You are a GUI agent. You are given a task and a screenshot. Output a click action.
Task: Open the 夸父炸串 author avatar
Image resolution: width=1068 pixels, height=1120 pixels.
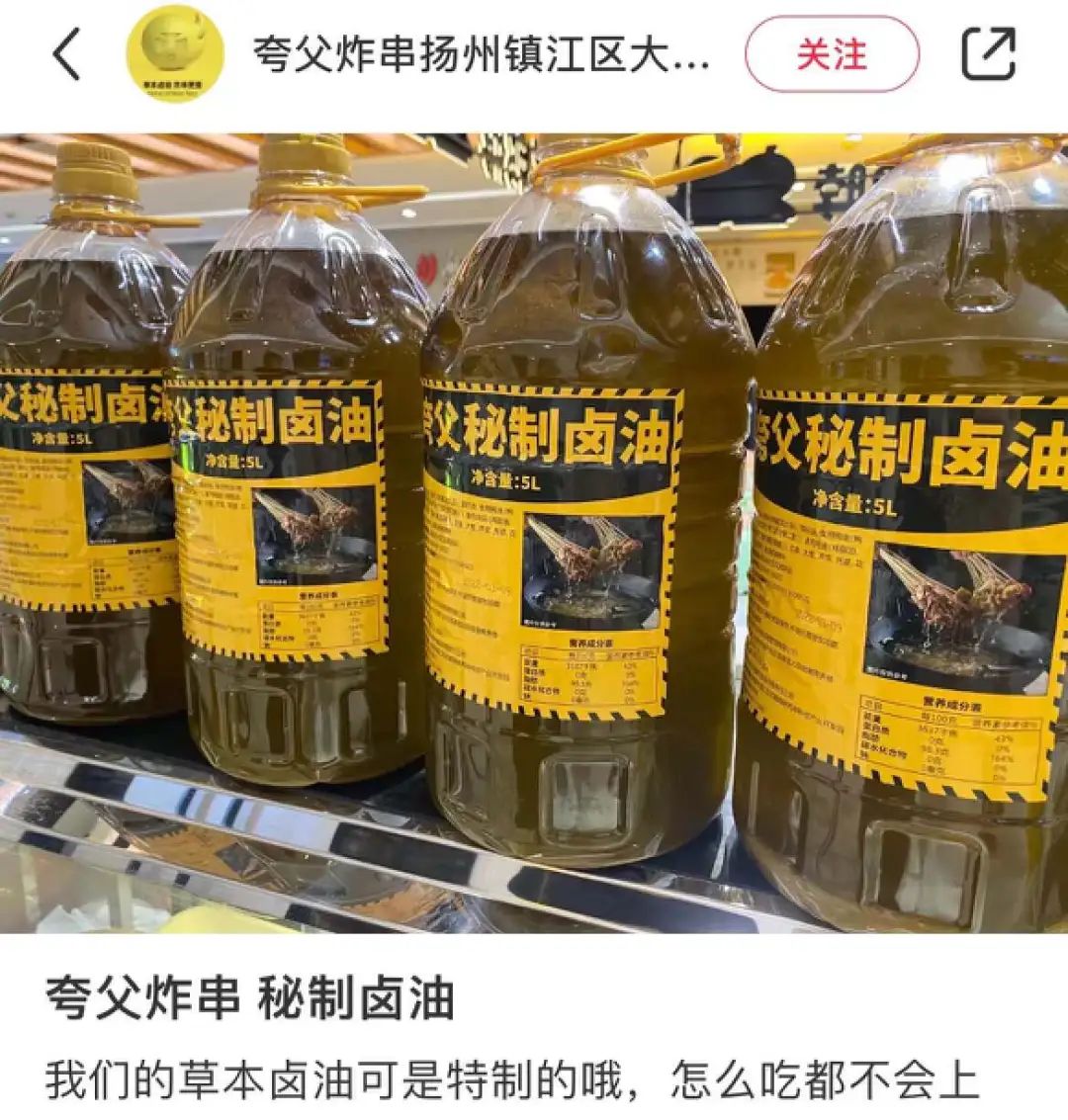(175, 53)
